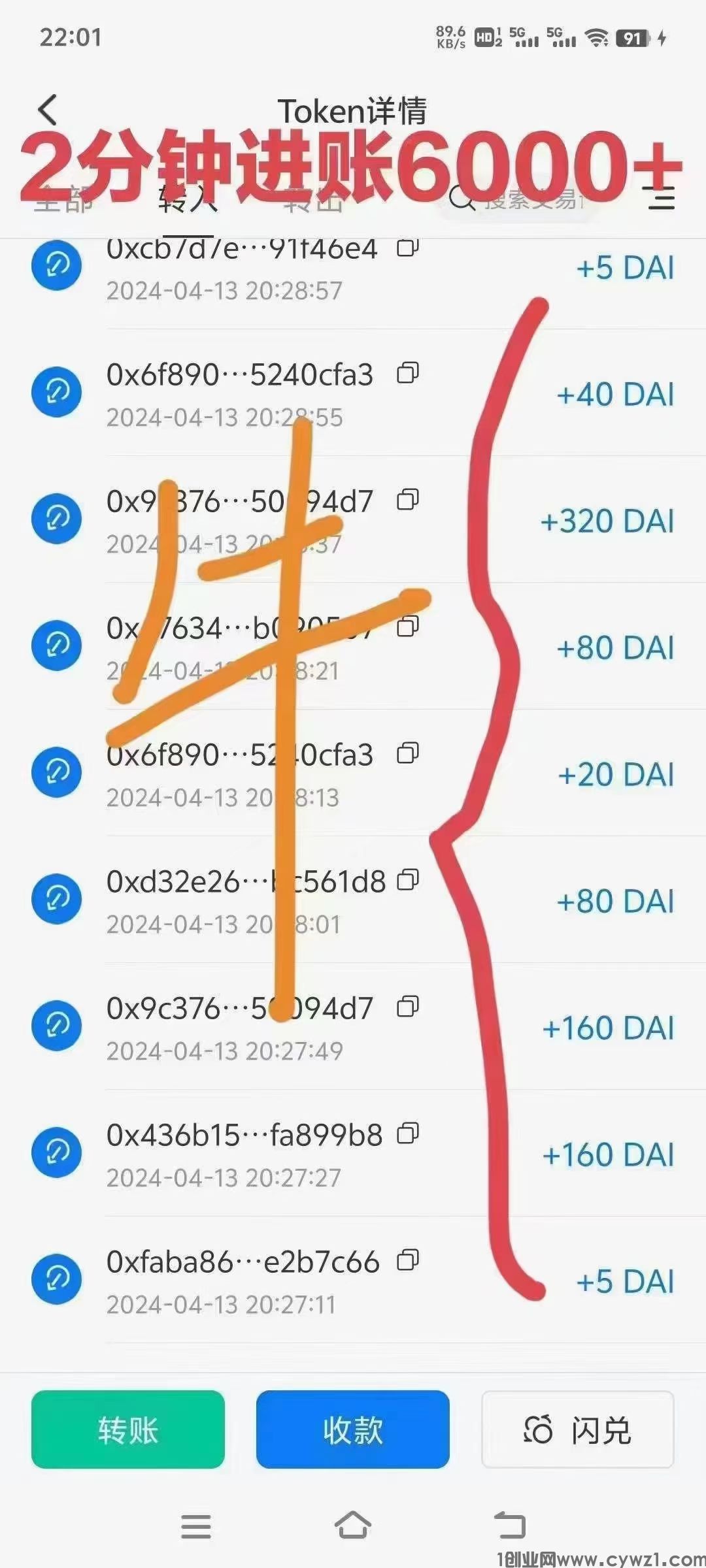Screen dimensions: 706x1568
Task: Copy address 0xfaba86…e2b7c66
Action: (x=408, y=1260)
